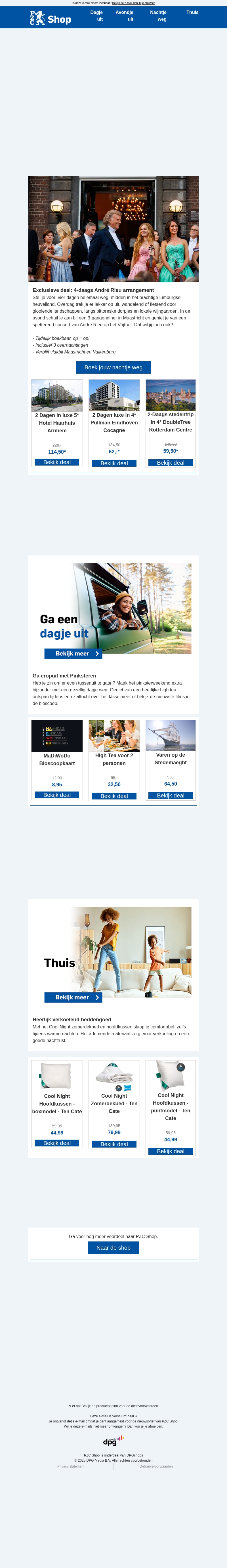Image resolution: width=227 pixels, height=1568 pixels.
Task: Switch to the Thuis category
Action: (192, 12)
